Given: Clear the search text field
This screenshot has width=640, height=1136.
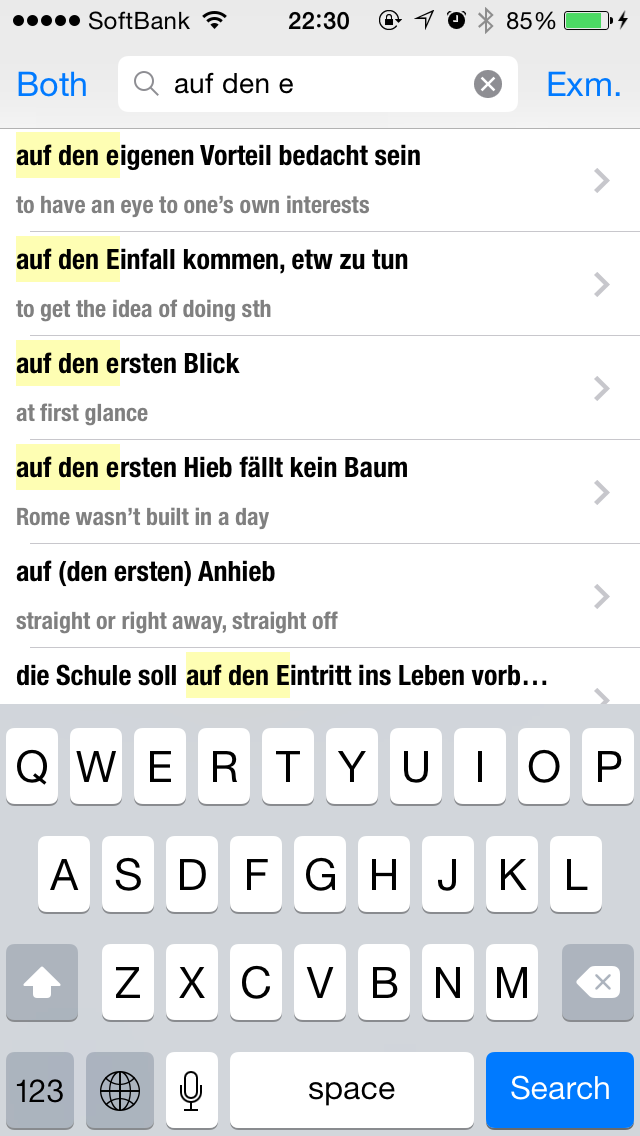Looking at the screenshot, I should pos(488,85).
